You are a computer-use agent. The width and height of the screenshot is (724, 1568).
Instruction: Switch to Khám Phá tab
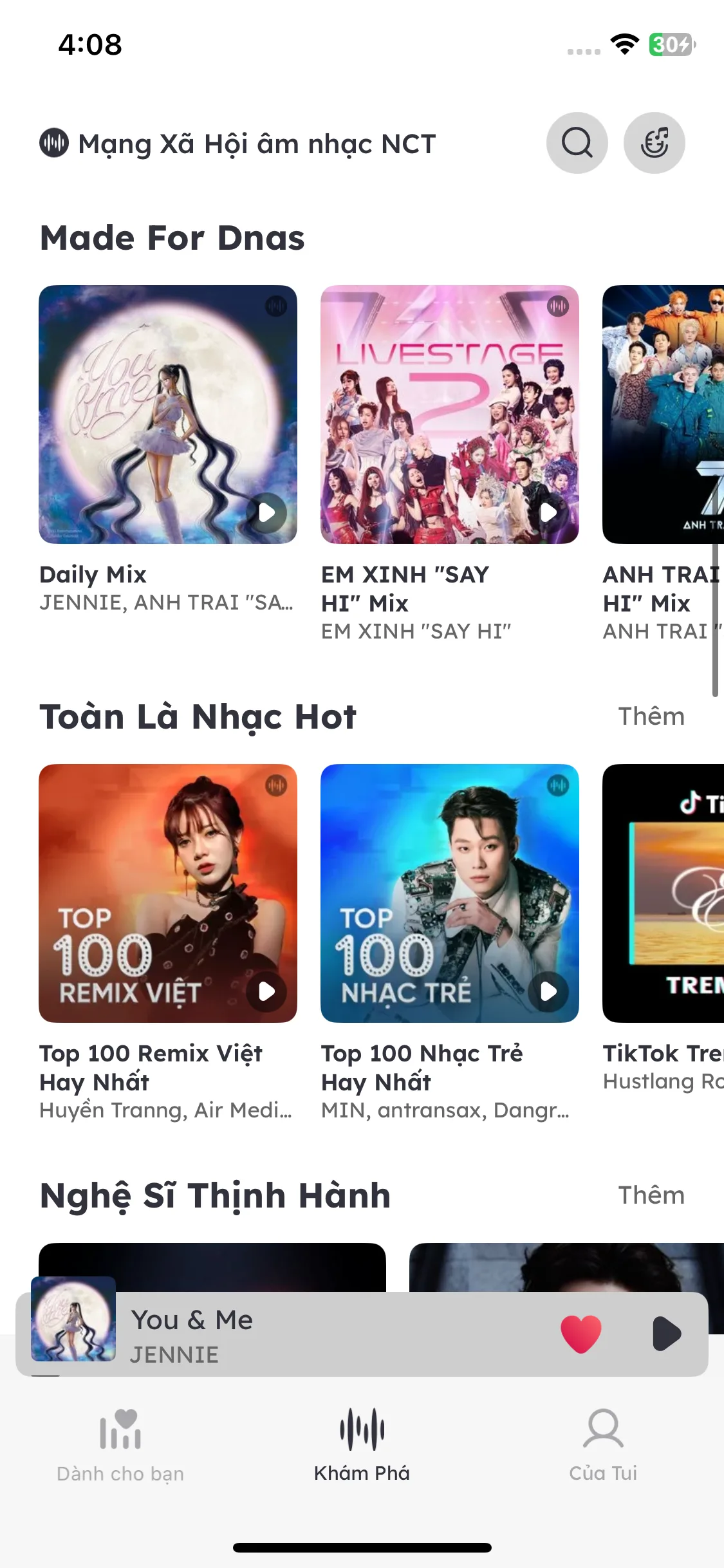pyautogui.click(x=362, y=1445)
